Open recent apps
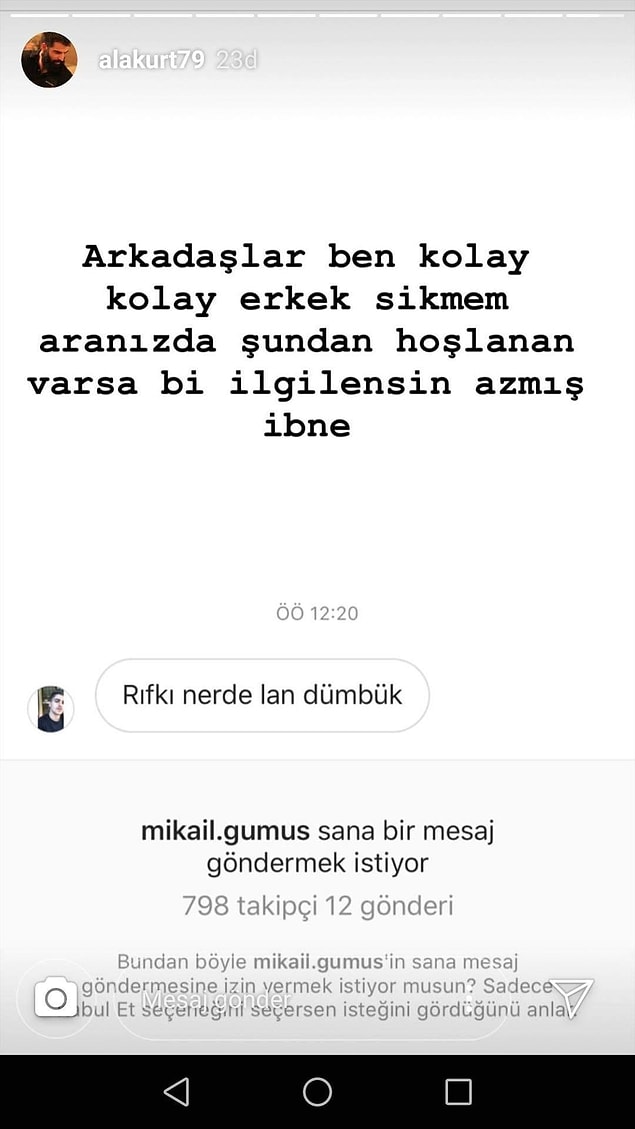 (458, 1091)
